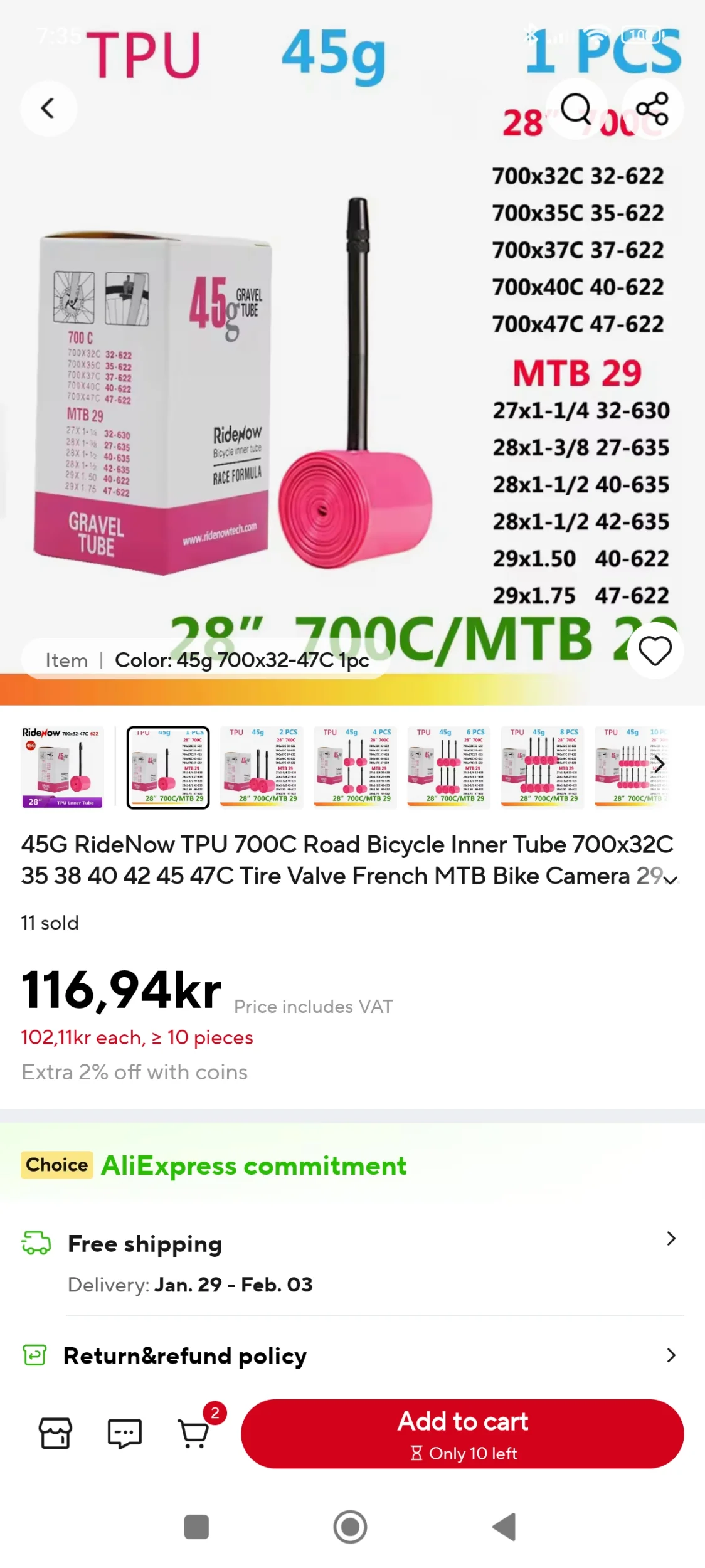Screen dimensions: 705x1568
Task: Select the 4 PCS variant thumbnail
Action: [x=356, y=768]
